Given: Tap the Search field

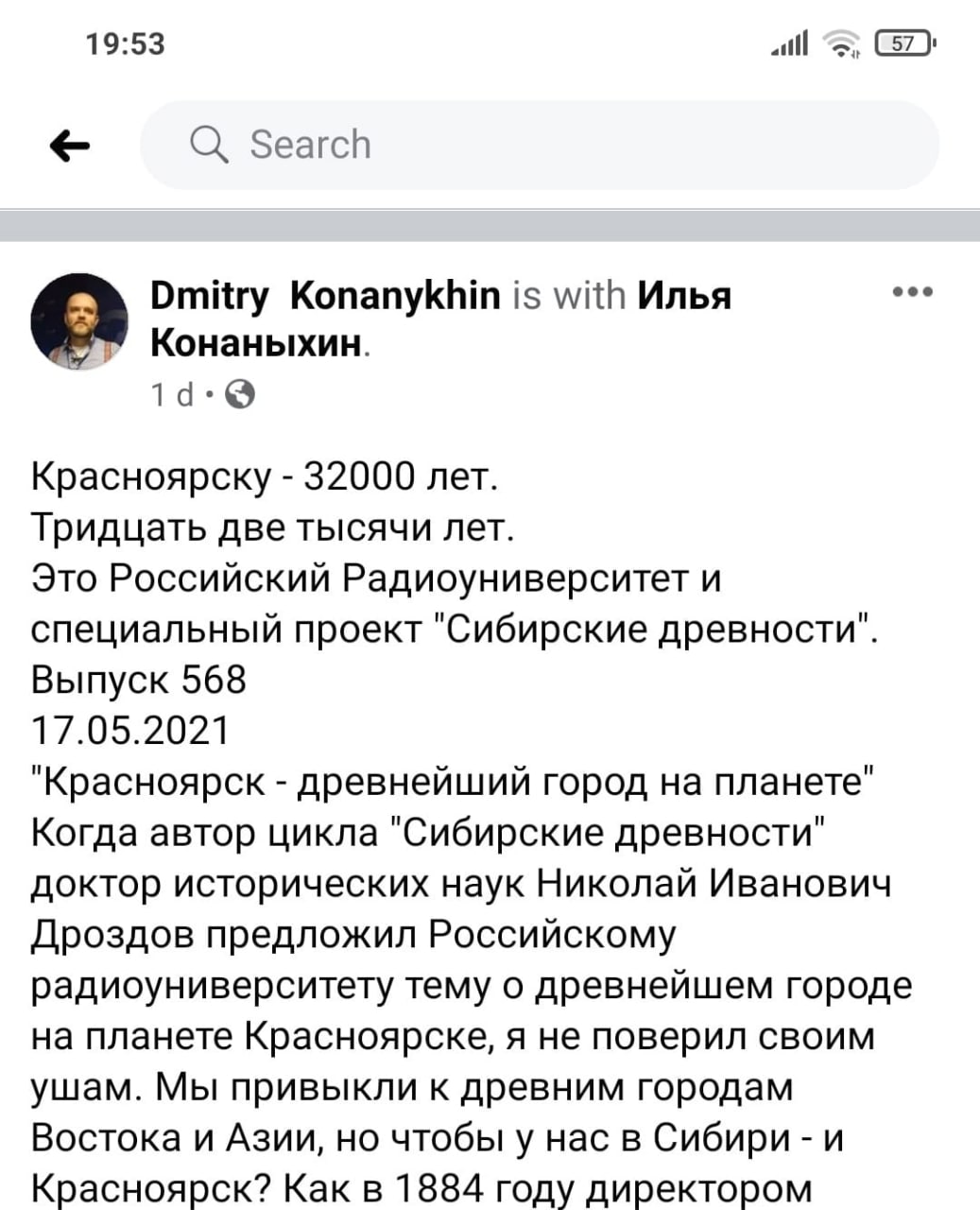Looking at the screenshot, I should [x=539, y=145].
